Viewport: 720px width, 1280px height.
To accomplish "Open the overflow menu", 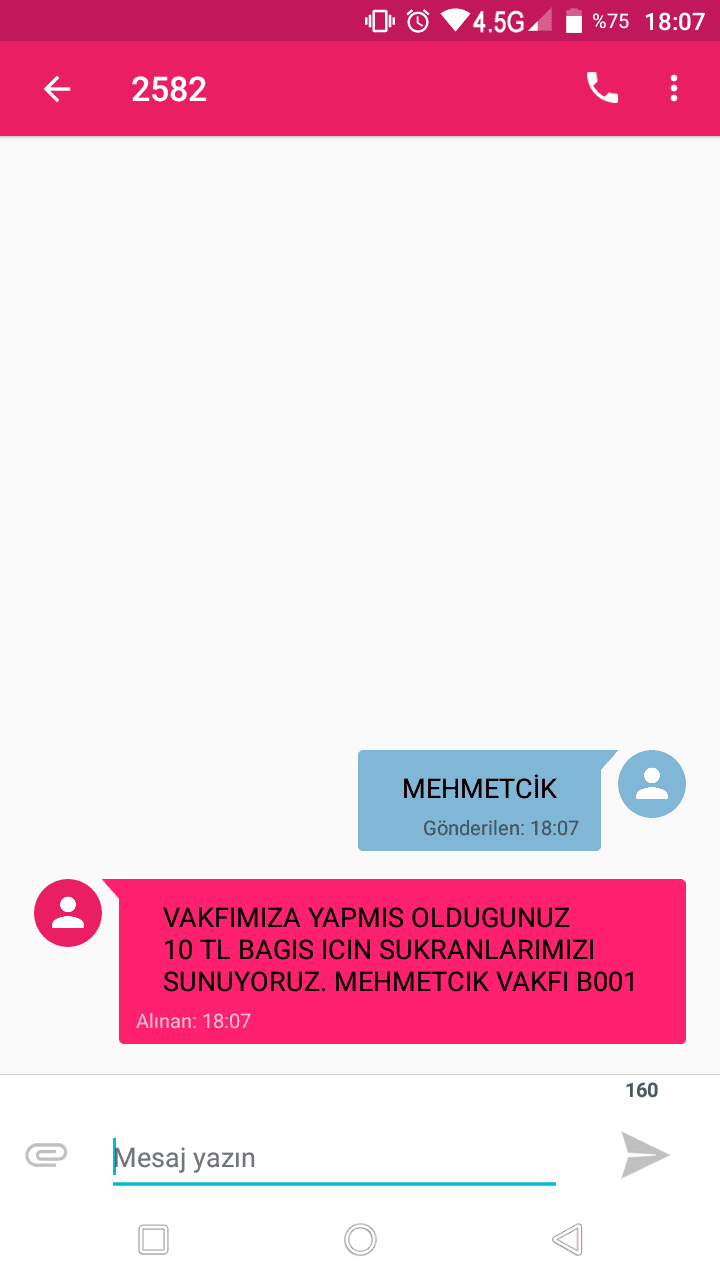I will click(674, 88).
